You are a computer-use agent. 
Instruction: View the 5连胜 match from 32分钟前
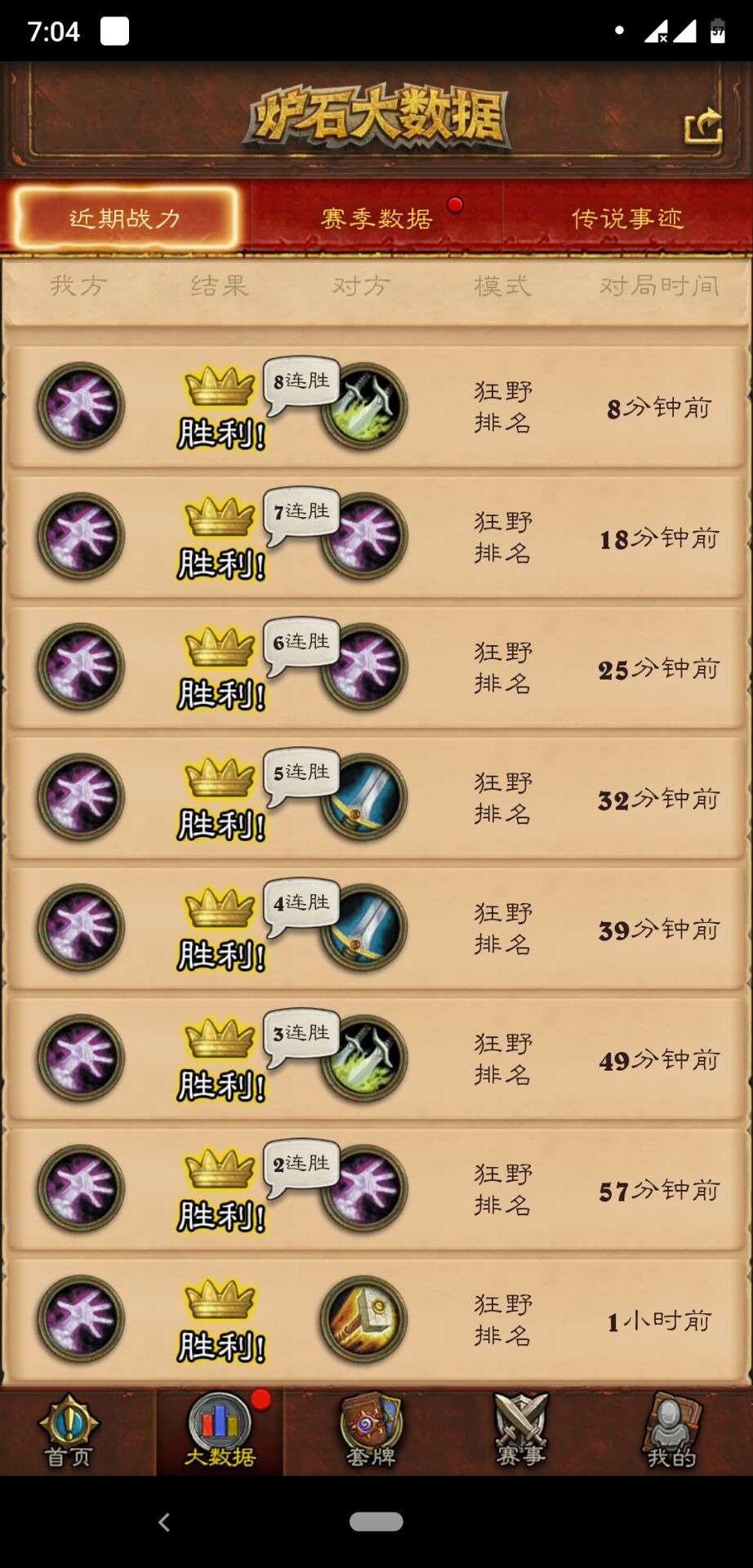pyautogui.click(x=376, y=798)
